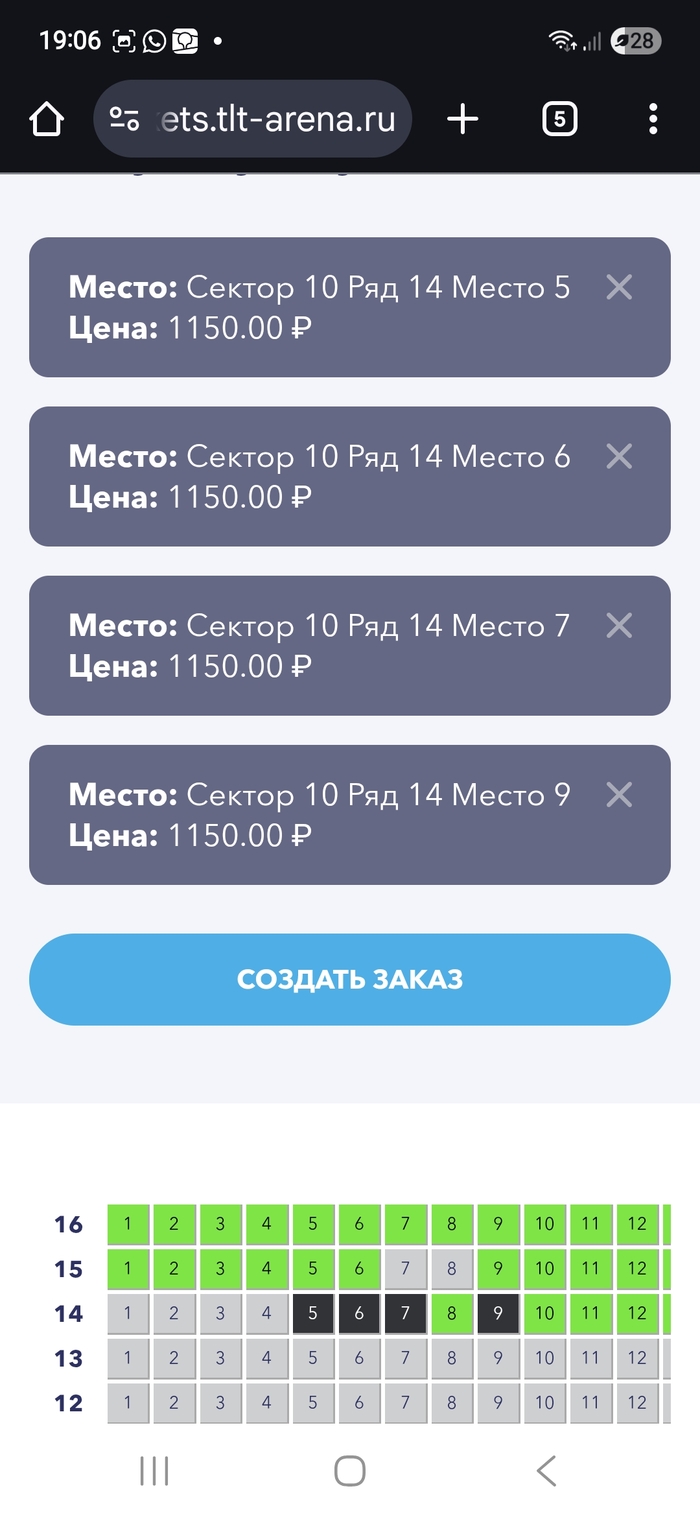Image resolution: width=700 pixels, height=1517 pixels.
Task: Pick seat 6 in row 15
Action: coord(359,1269)
